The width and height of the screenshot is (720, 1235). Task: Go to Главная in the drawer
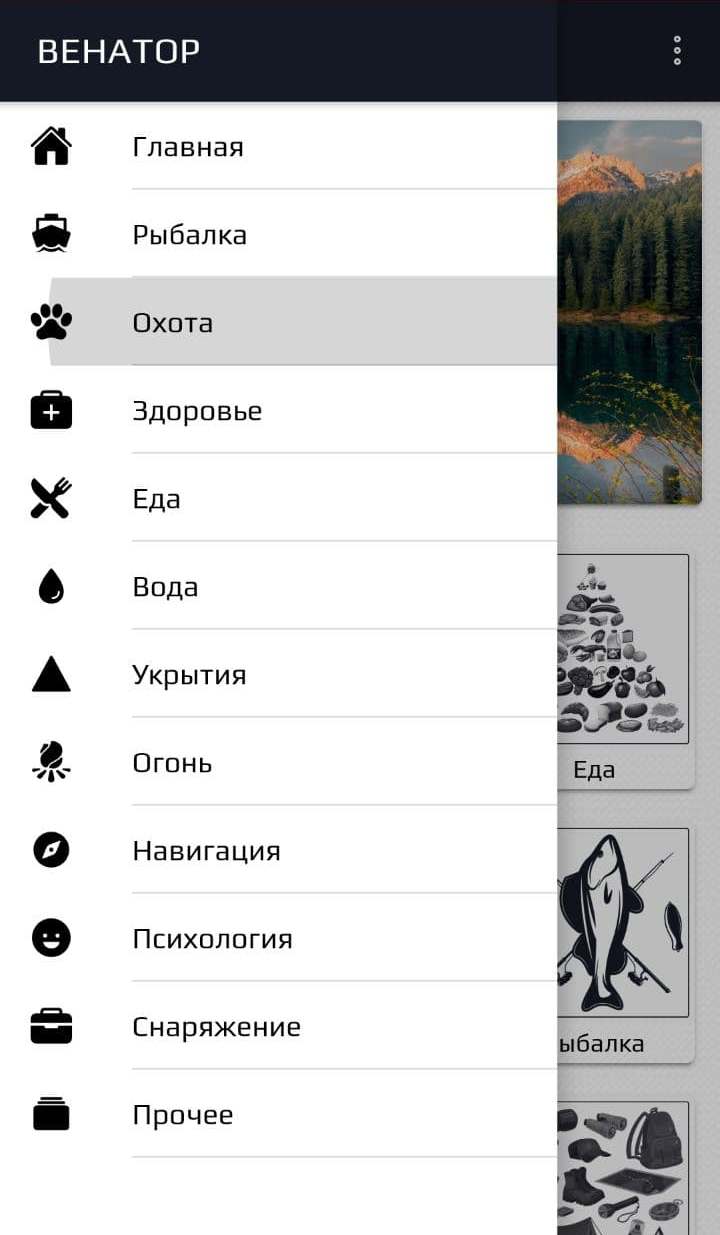coord(278,147)
